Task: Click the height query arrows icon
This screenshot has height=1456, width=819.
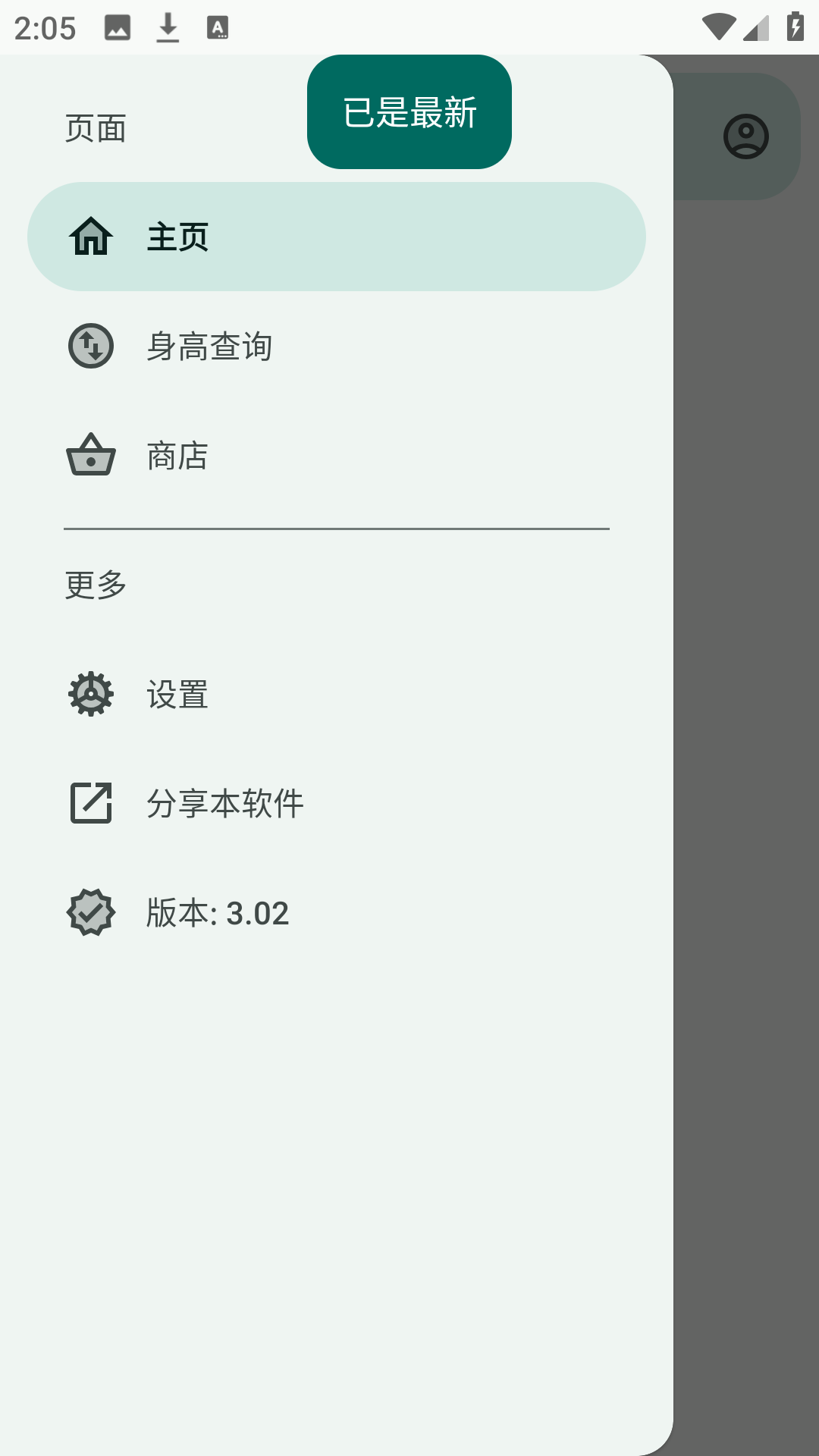Action: [90, 347]
